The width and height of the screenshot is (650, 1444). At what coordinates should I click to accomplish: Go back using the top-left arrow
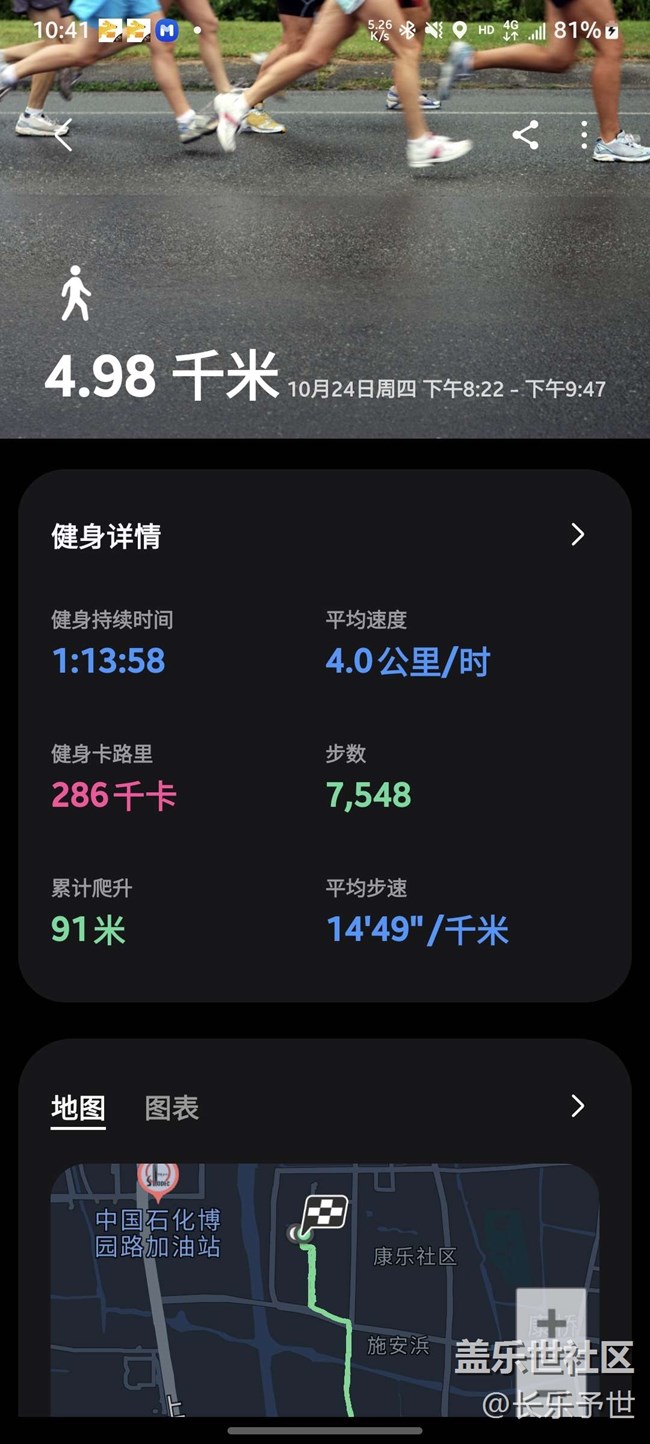[62, 135]
